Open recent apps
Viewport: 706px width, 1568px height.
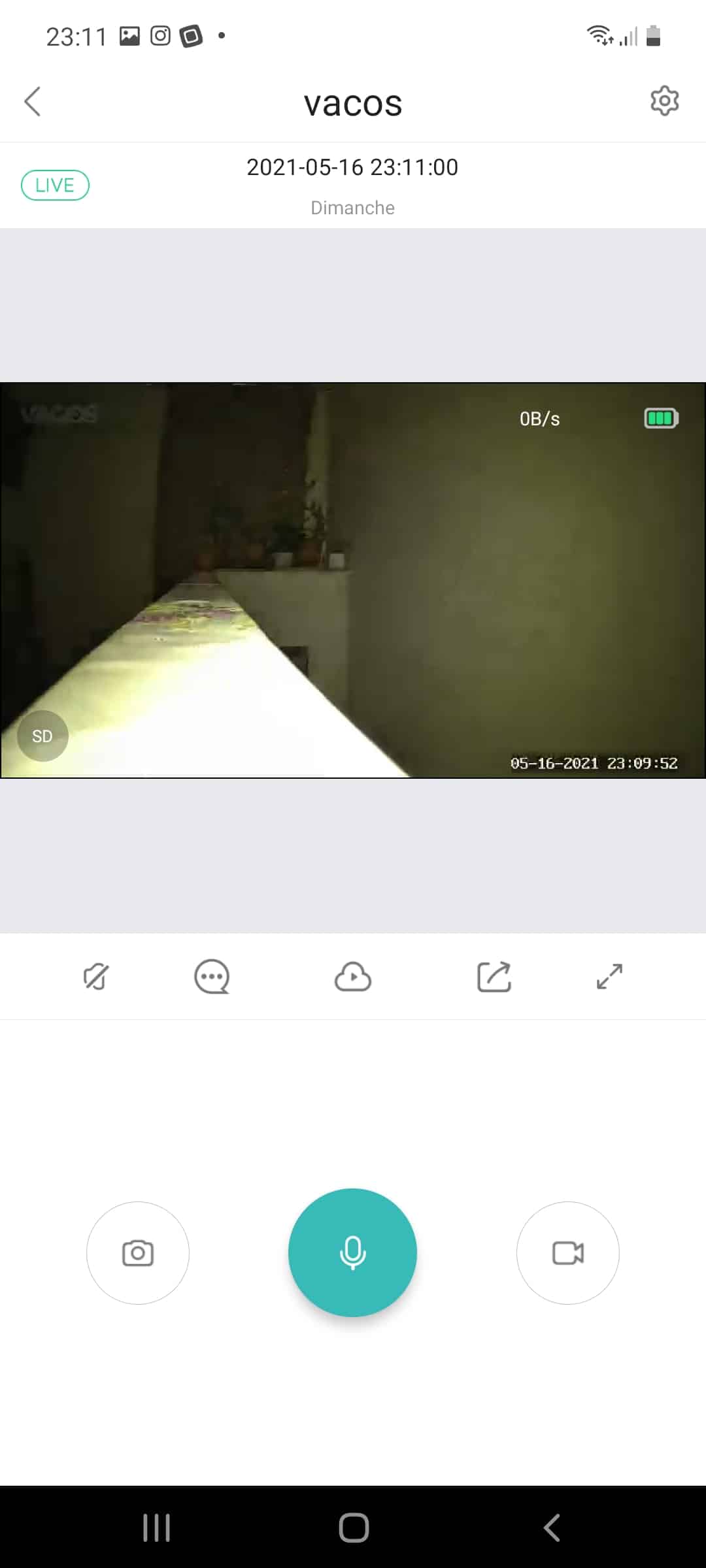pos(157,1527)
